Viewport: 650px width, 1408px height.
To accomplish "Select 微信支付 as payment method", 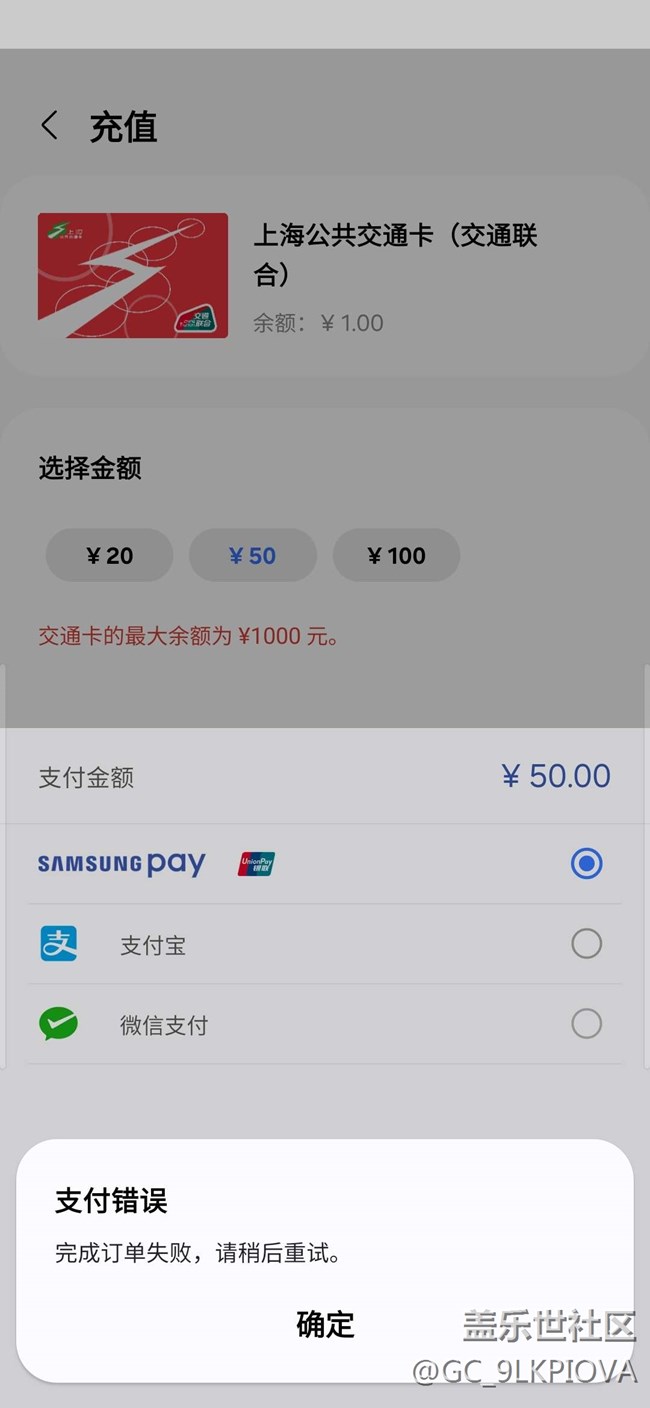I will [x=586, y=1024].
